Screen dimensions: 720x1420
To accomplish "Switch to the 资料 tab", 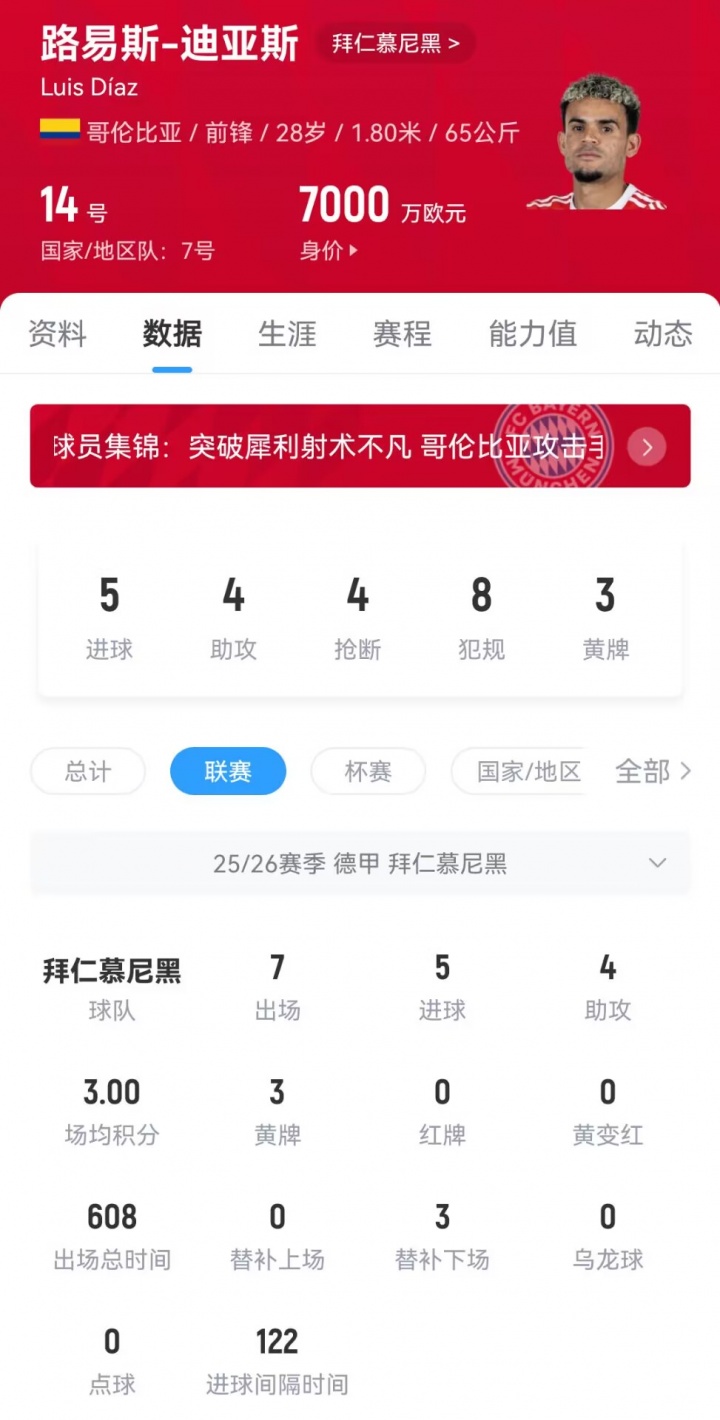I will point(57,334).
